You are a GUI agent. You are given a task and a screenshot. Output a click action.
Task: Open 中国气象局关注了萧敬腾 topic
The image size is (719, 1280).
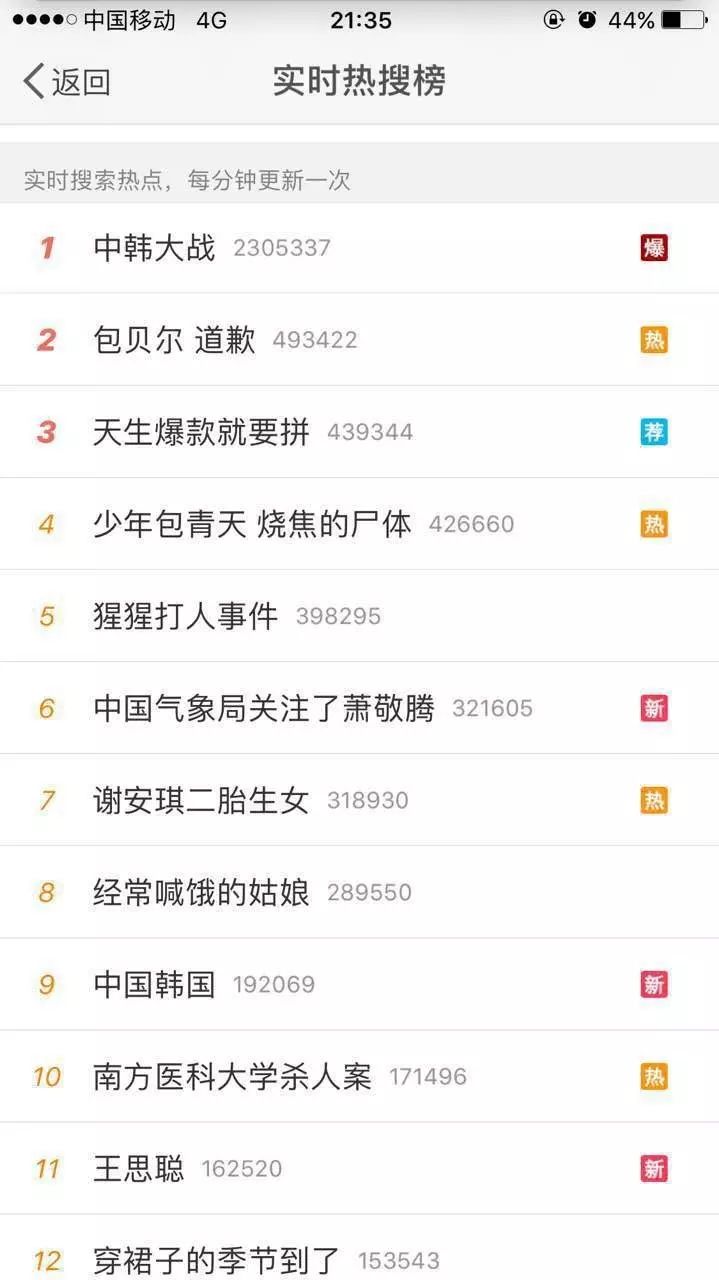[x=359, y=708]
